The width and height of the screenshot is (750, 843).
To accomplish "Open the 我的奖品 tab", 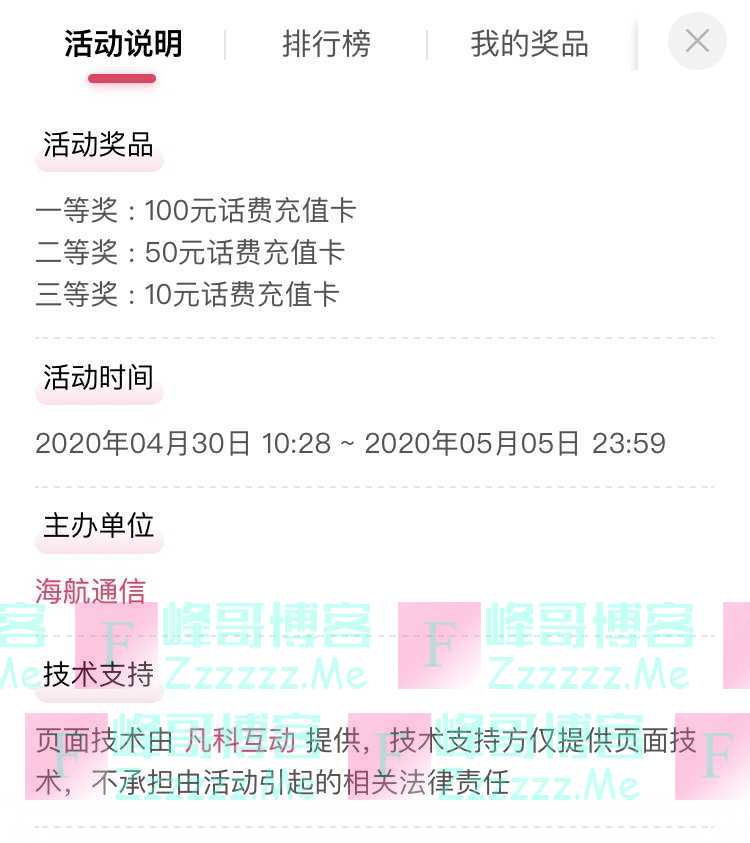I will tap(529, 44).
